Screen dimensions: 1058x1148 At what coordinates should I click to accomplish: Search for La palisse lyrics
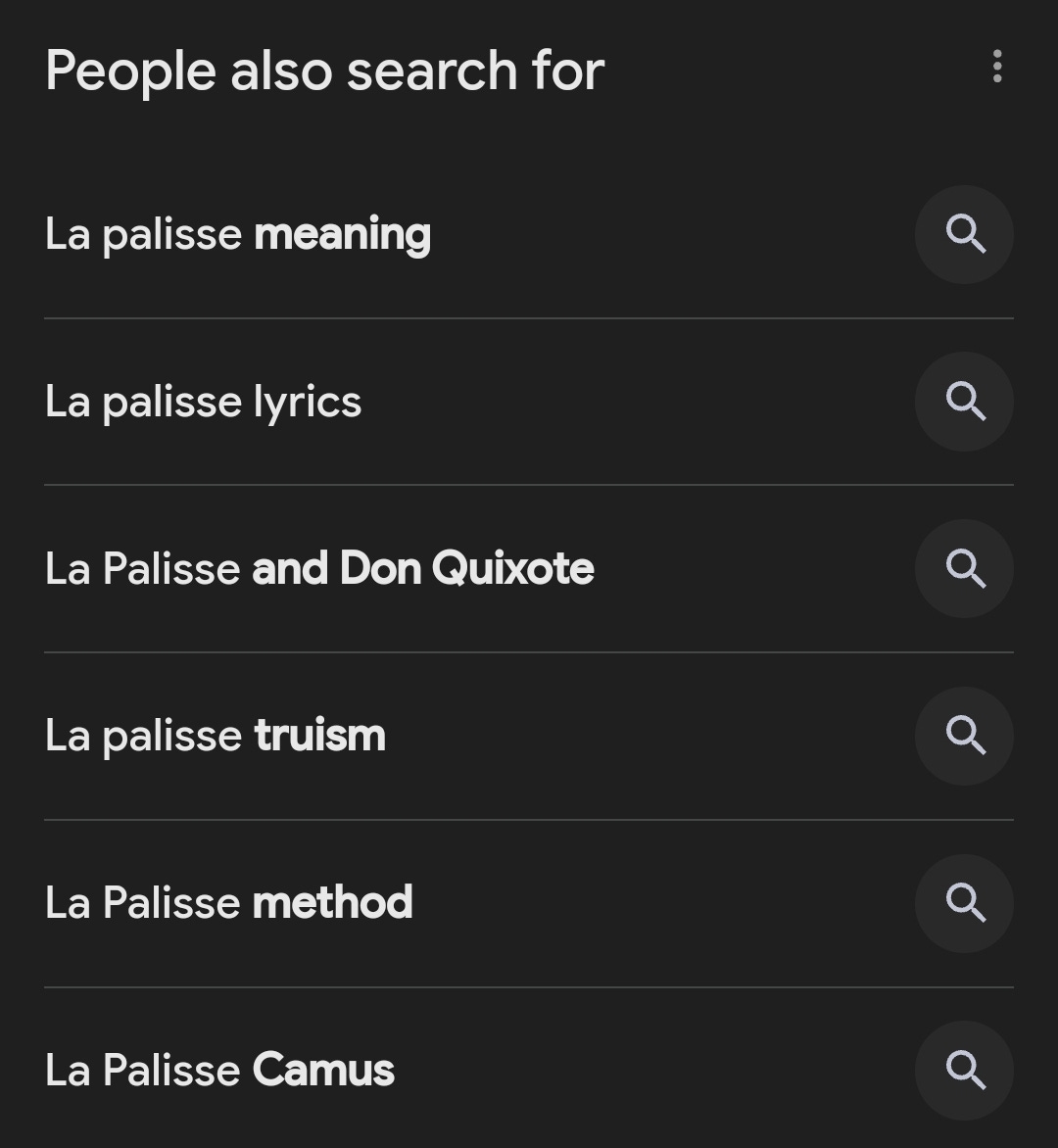pos(204,402)
